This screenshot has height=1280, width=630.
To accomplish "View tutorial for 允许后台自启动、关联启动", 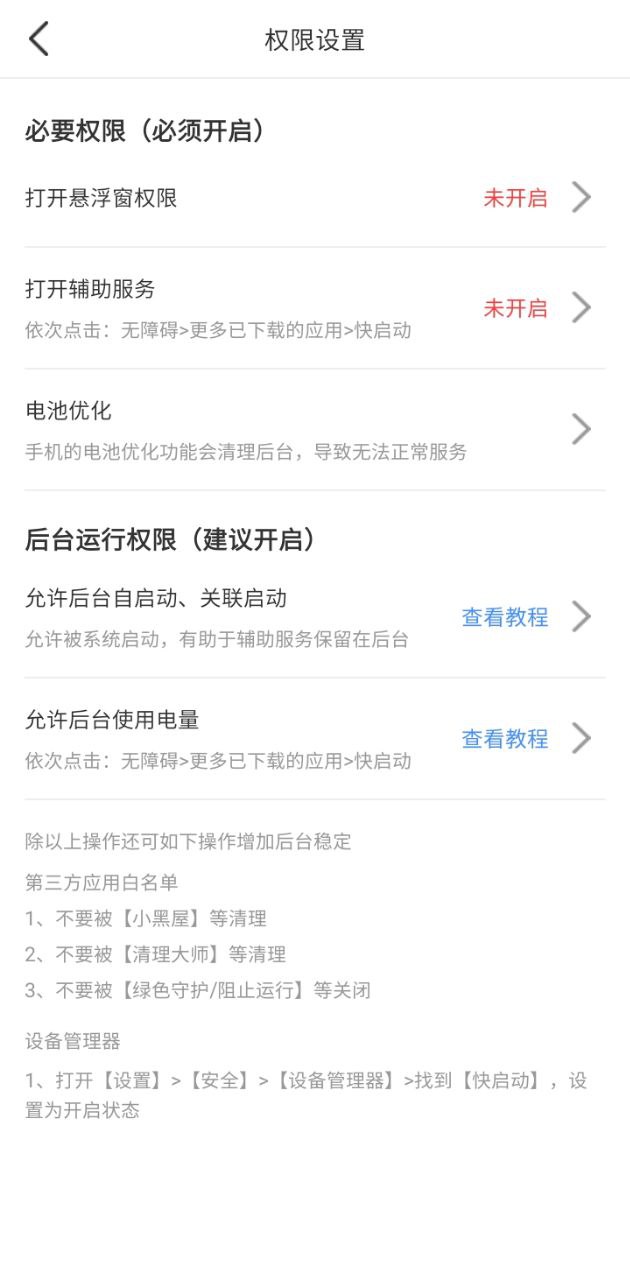I will click(x=505, y=617).
